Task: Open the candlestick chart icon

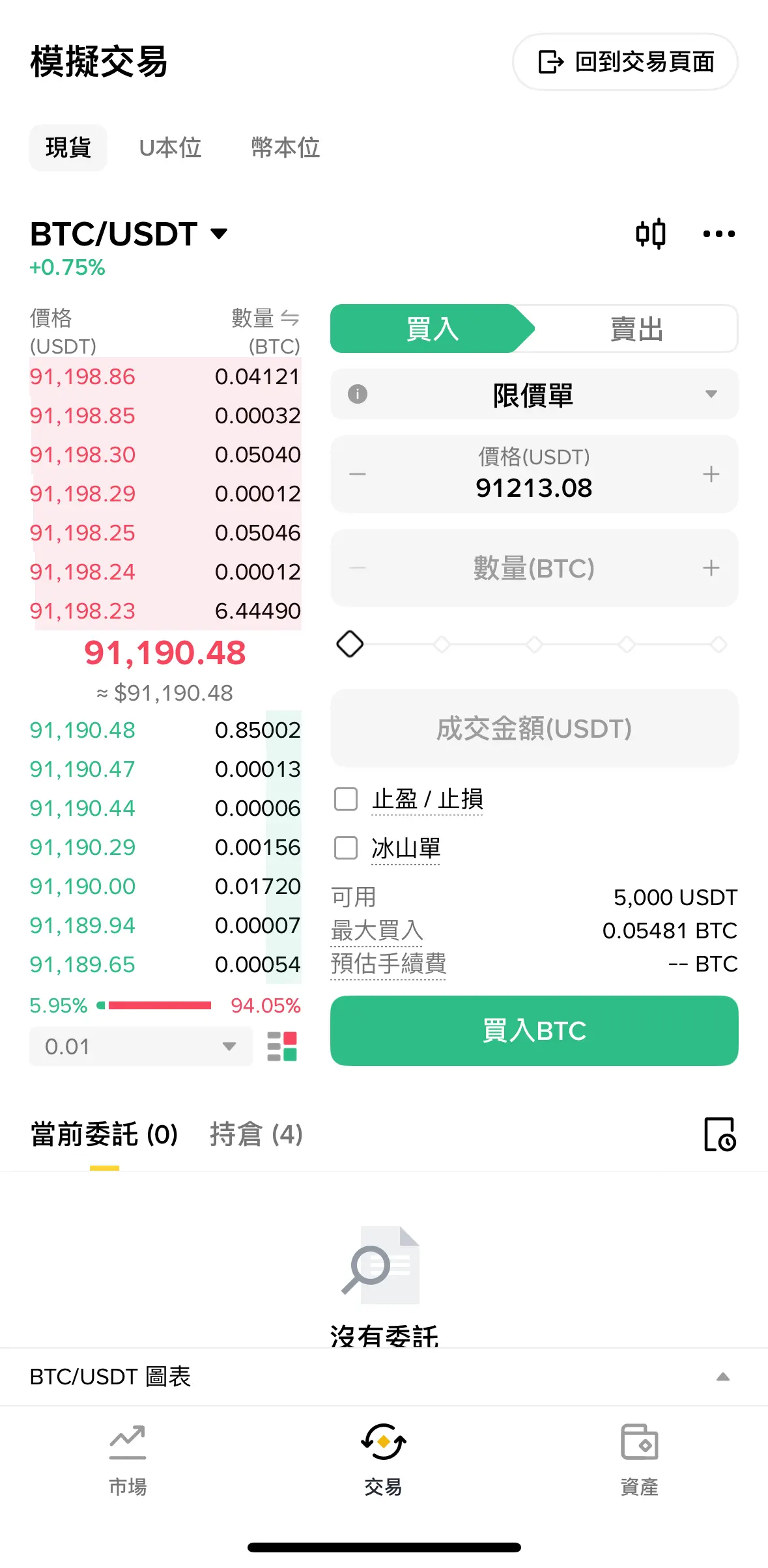Action: 650,234
